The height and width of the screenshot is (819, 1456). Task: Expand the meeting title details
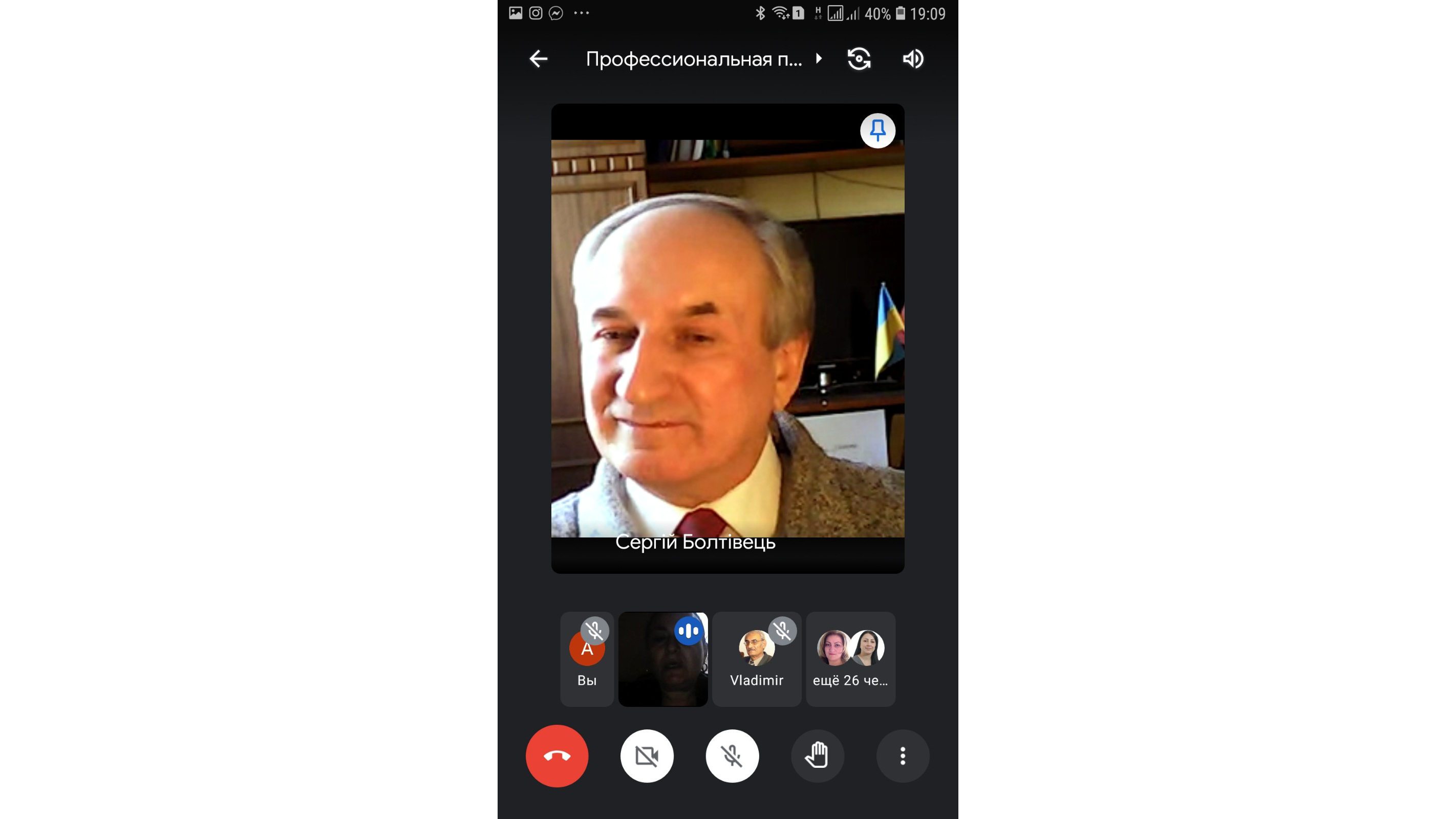704,59
